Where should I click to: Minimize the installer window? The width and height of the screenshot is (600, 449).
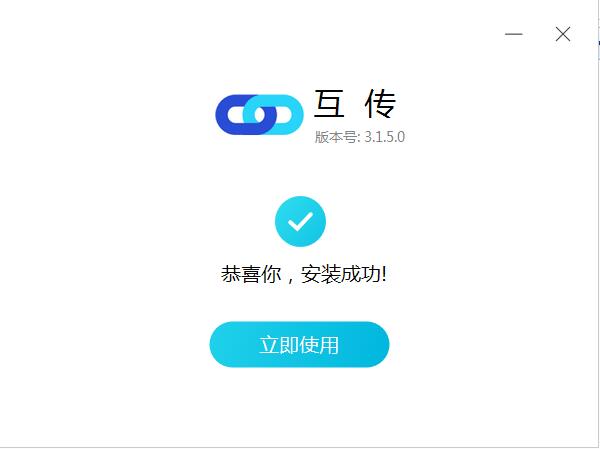coord(514,34)
